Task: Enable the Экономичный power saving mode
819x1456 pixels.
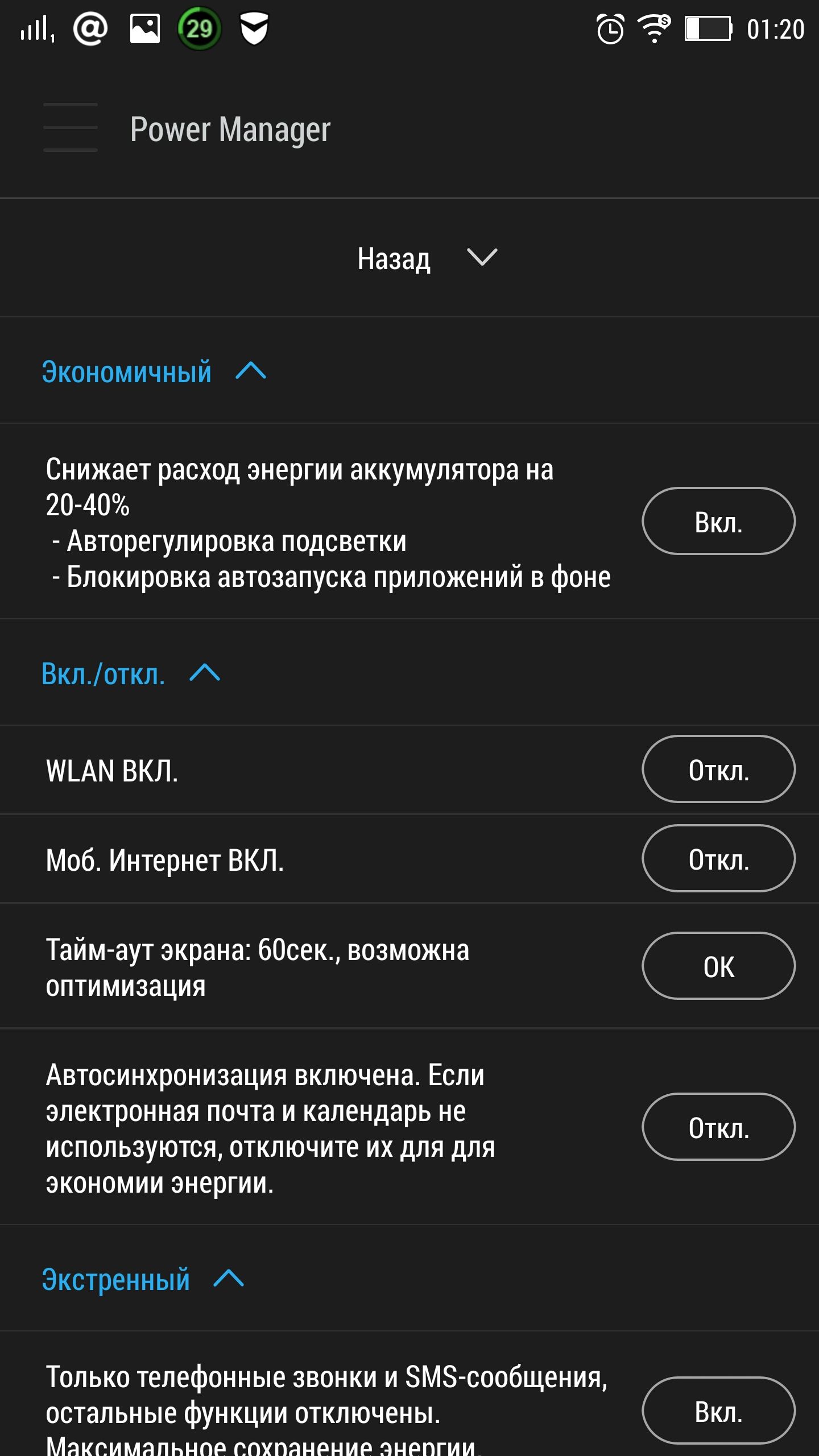Action: click(x=718, y=521)
